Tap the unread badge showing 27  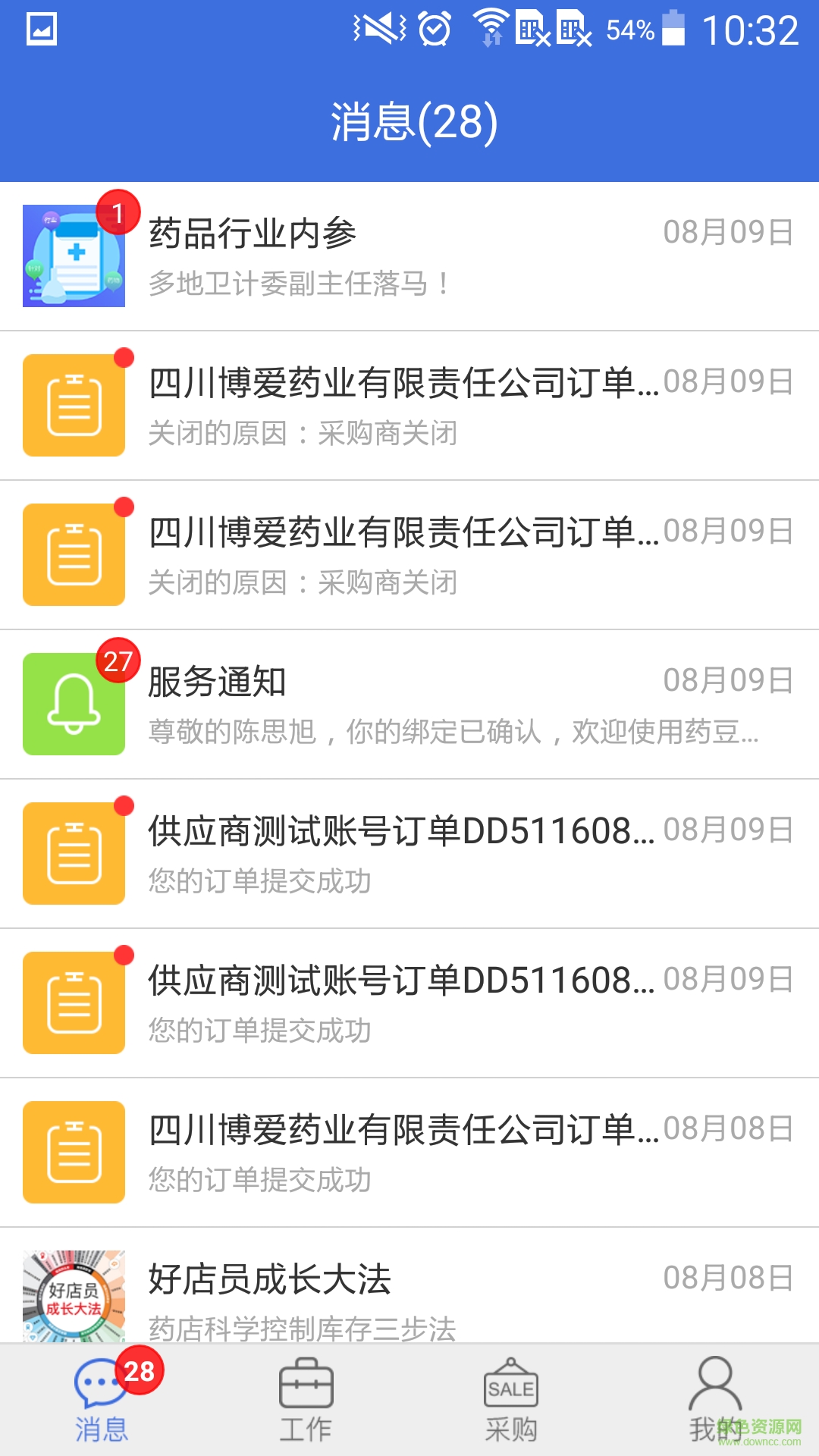[118, 661]
